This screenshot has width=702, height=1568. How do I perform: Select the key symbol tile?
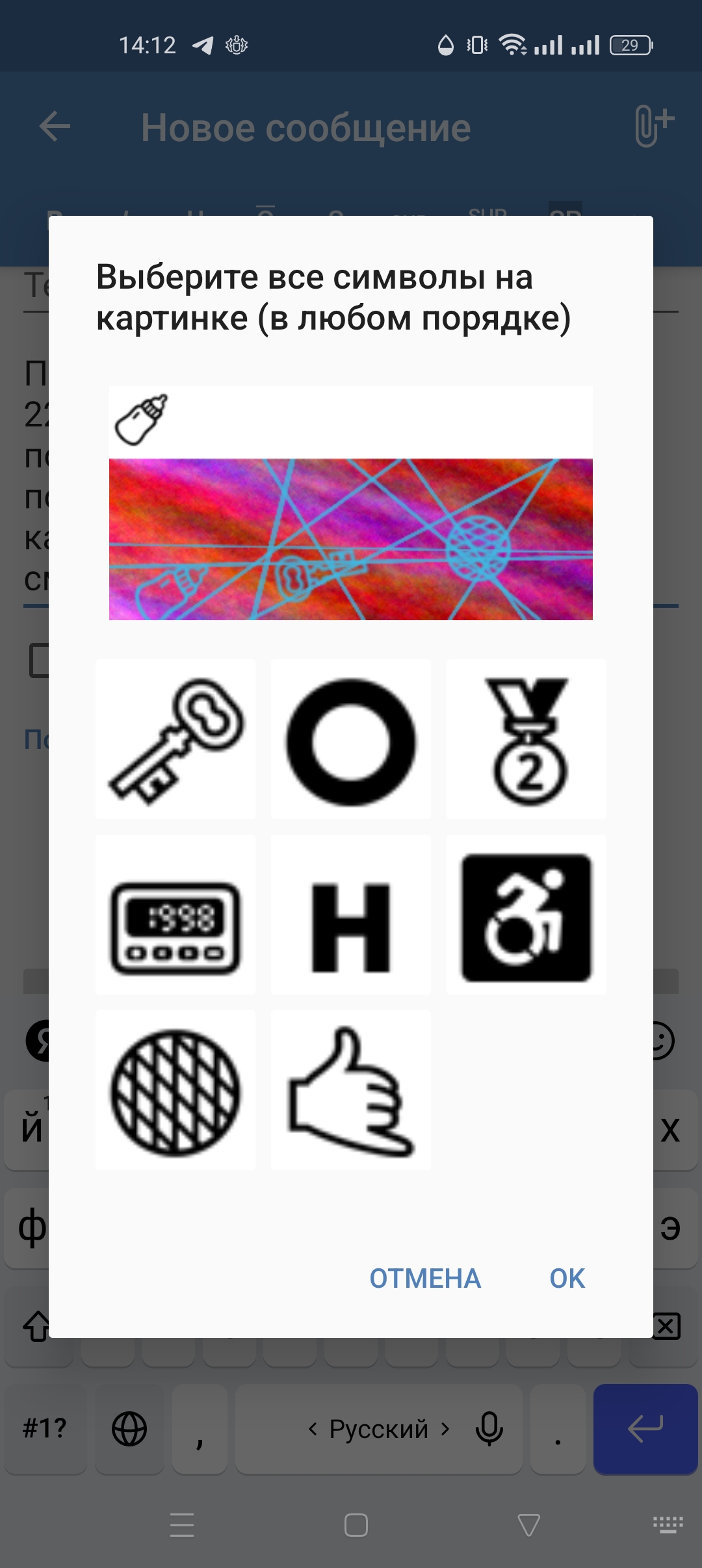[x=175, y=739]
